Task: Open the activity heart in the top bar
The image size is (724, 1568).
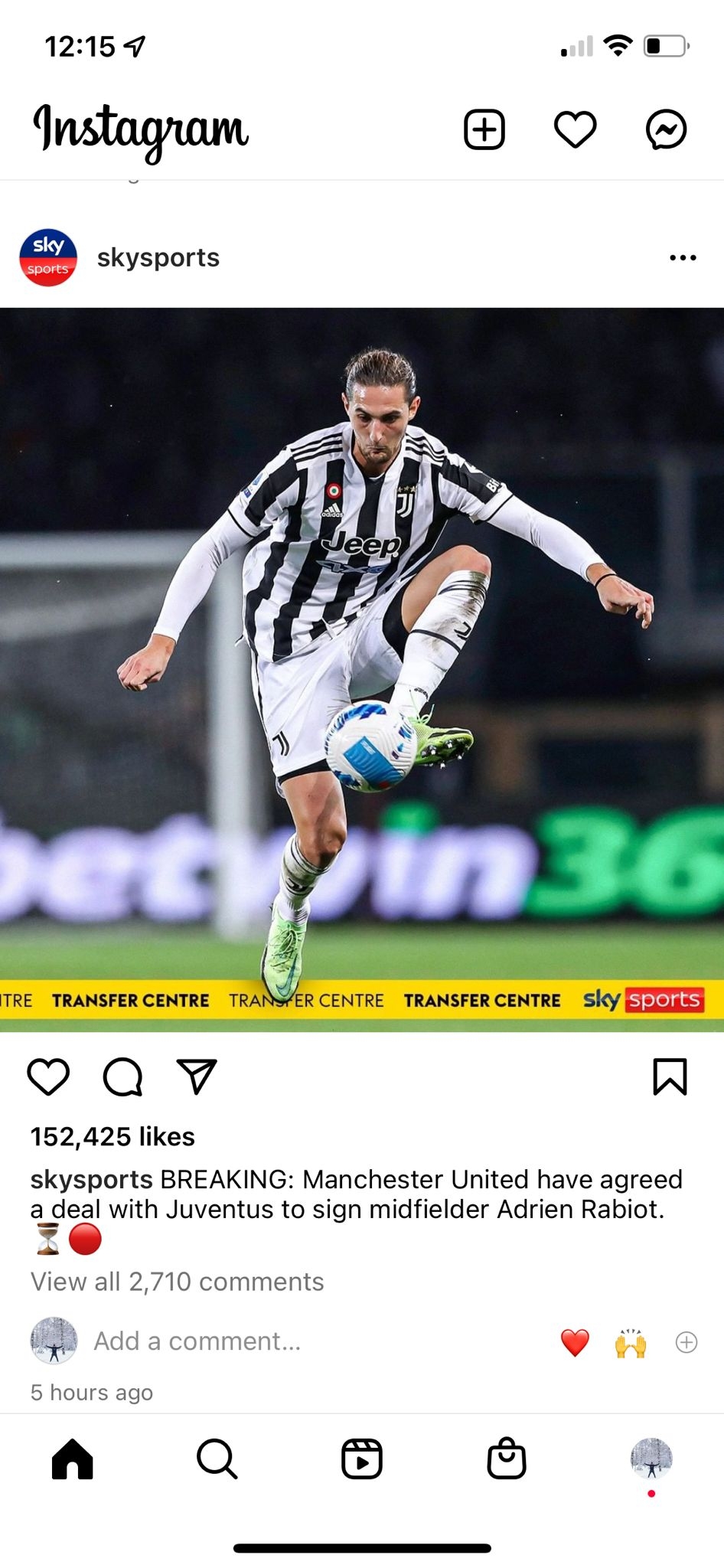Action: [575, 129]
